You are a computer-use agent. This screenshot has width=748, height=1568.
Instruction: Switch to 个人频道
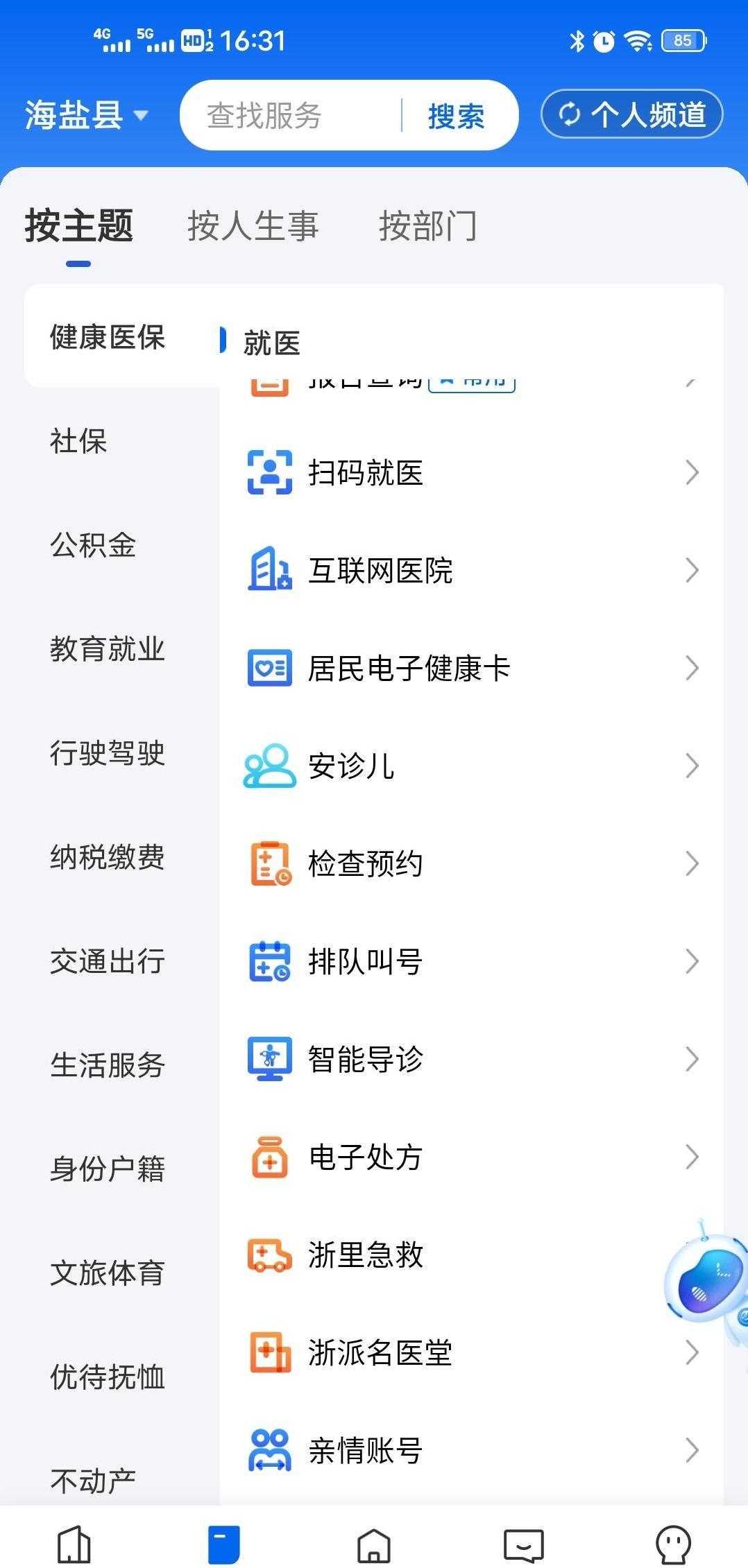point(631,114)
